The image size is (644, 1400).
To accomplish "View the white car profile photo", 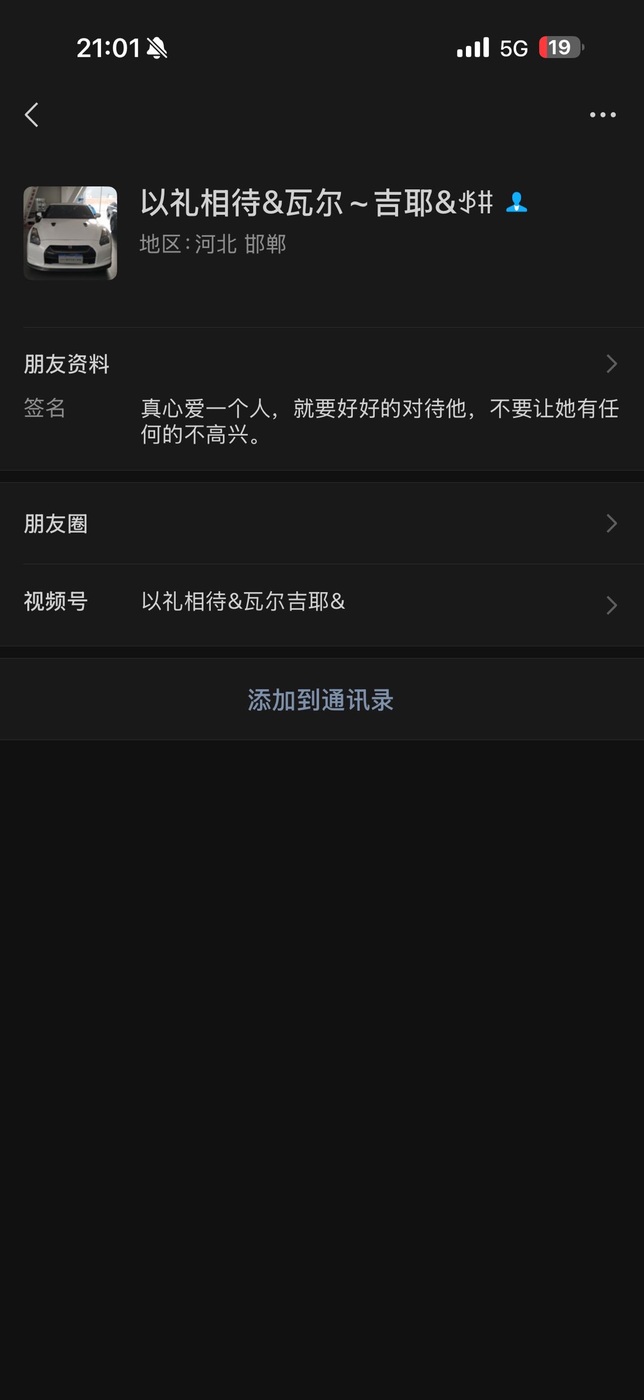I will pyautogui.click(x=70, y=232).
